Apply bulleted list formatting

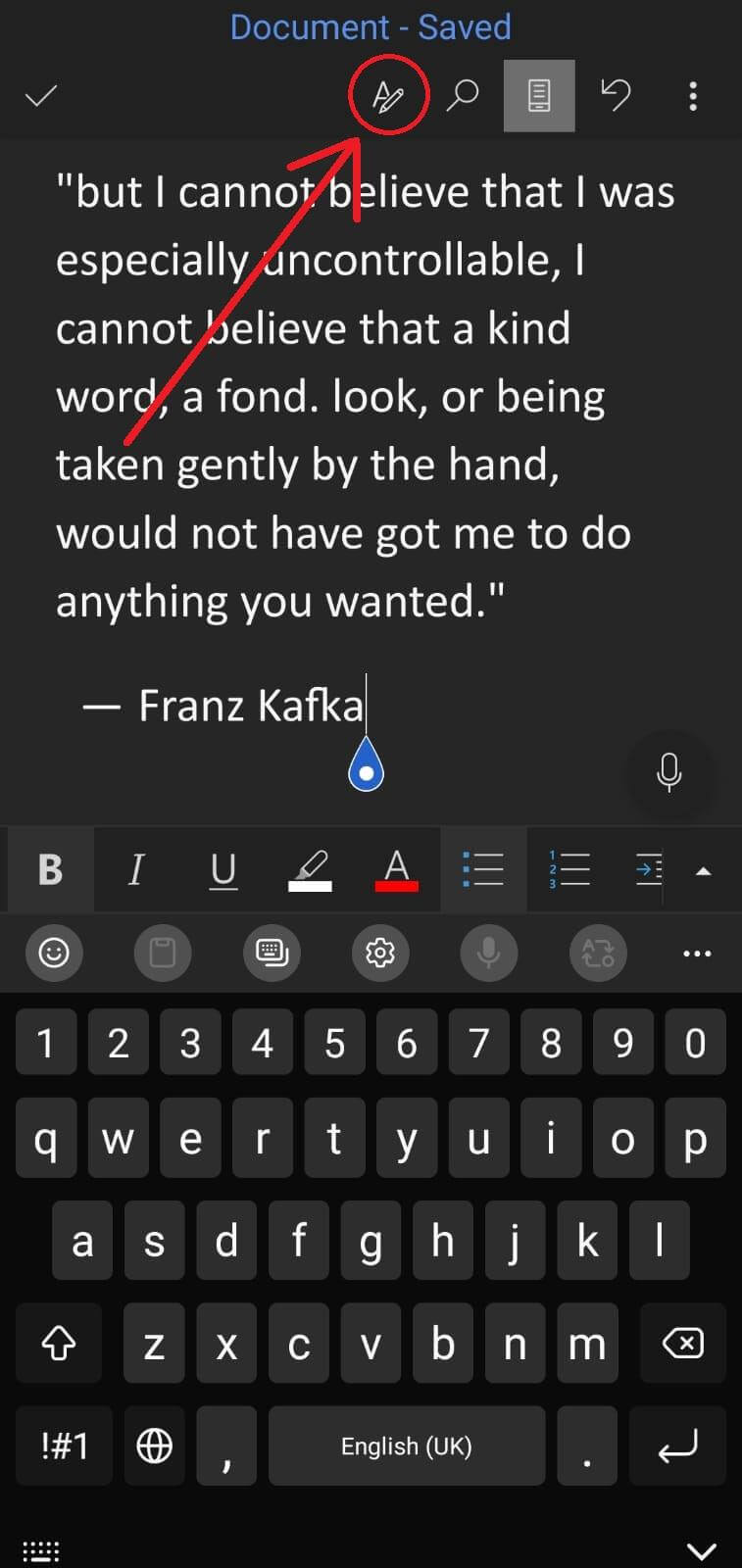click(x=483, y=869)
